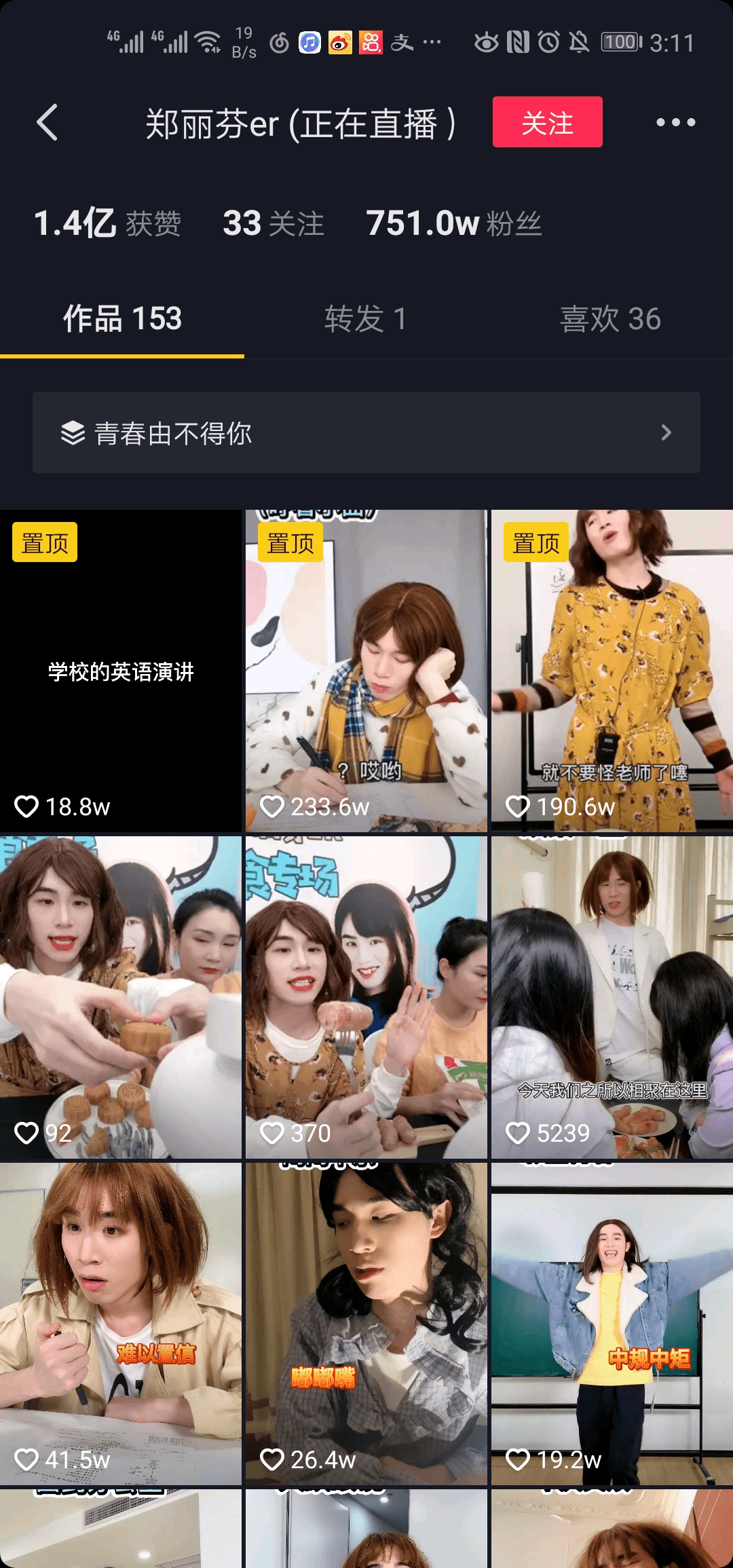This screenshot has height=1568, width=733.
Task: Open pinned video with 190.6w likes
Action: point(612,671)
